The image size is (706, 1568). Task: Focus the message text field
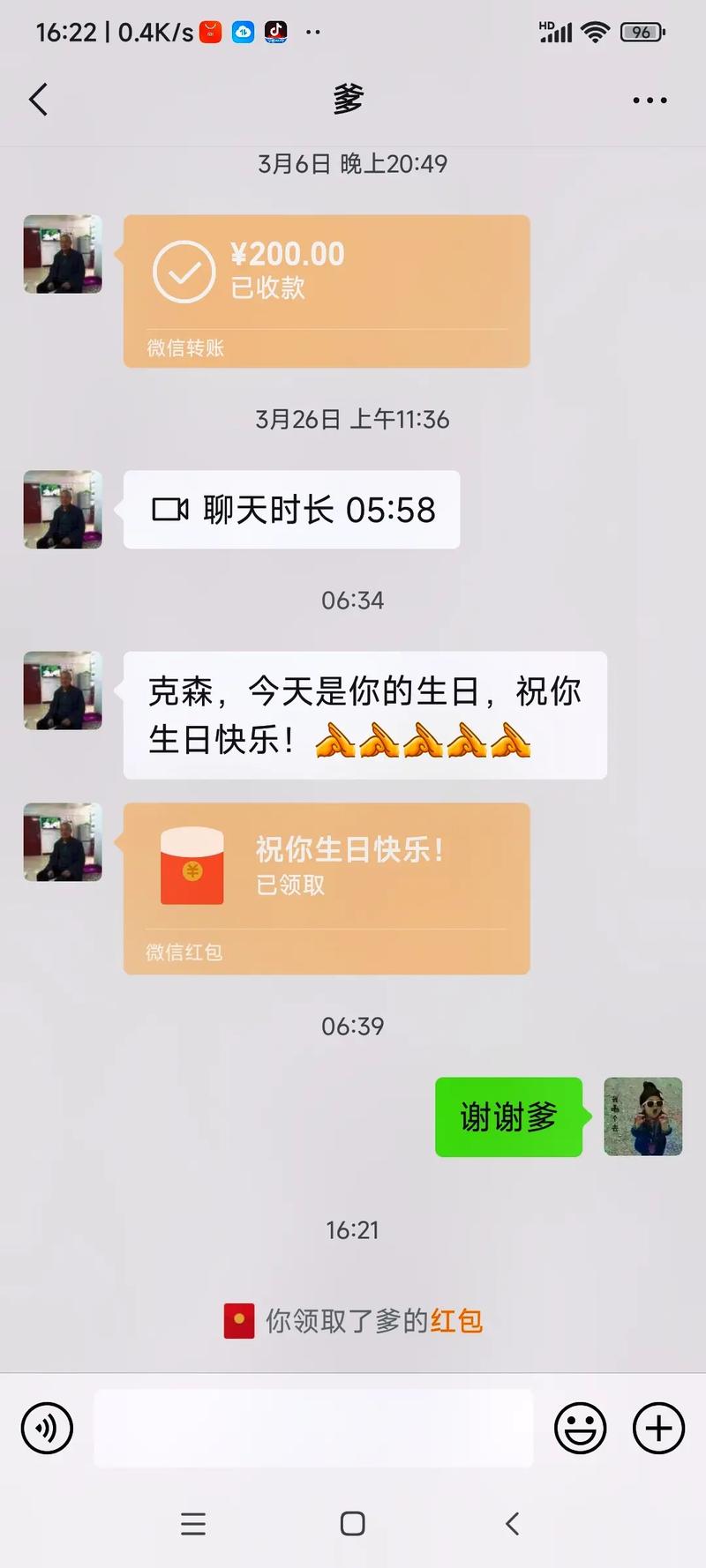pyautogui.click(x=312, y=1428)
